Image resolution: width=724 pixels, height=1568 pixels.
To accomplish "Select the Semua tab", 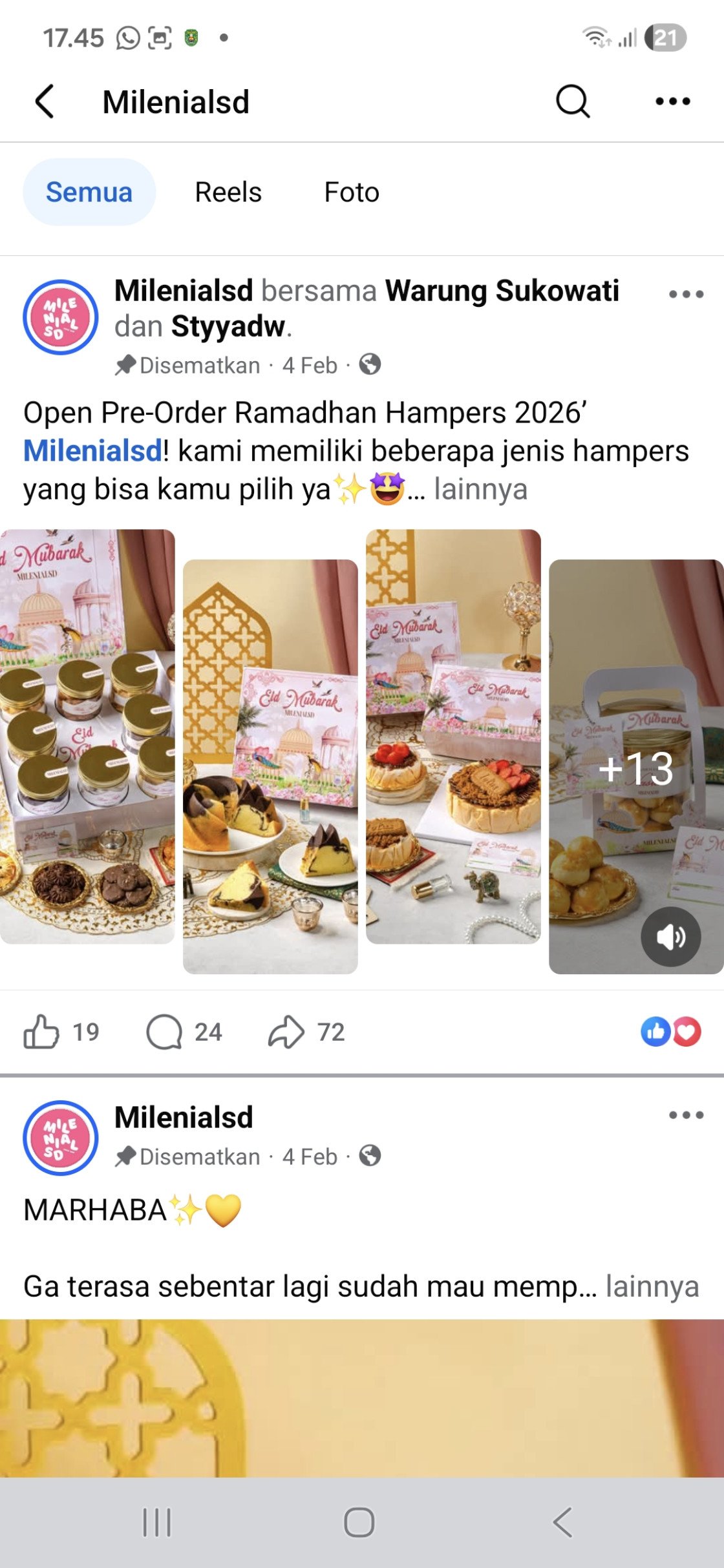I will (89, 192).
